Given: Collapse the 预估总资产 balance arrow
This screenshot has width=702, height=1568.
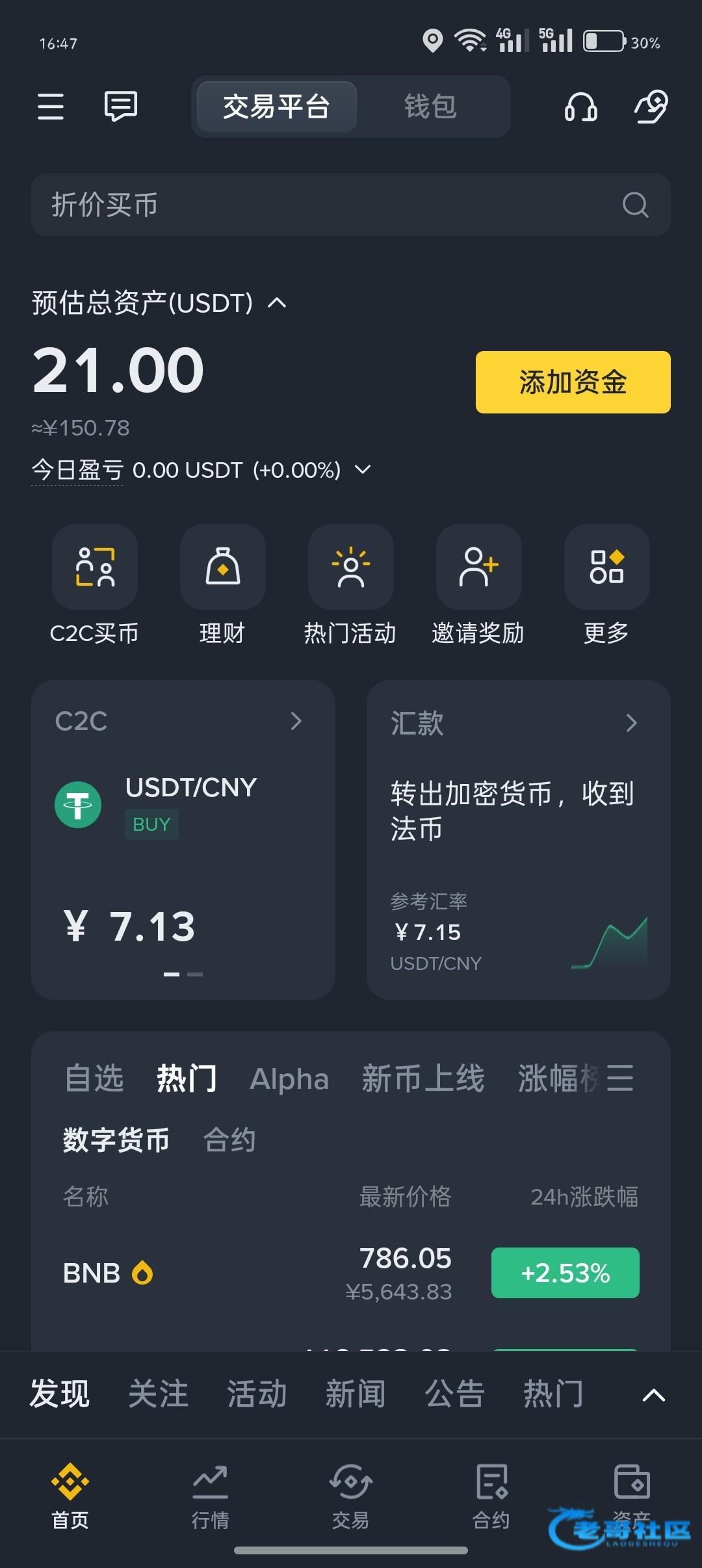Looking at the screenshot, I should click(x=278, y=303).
